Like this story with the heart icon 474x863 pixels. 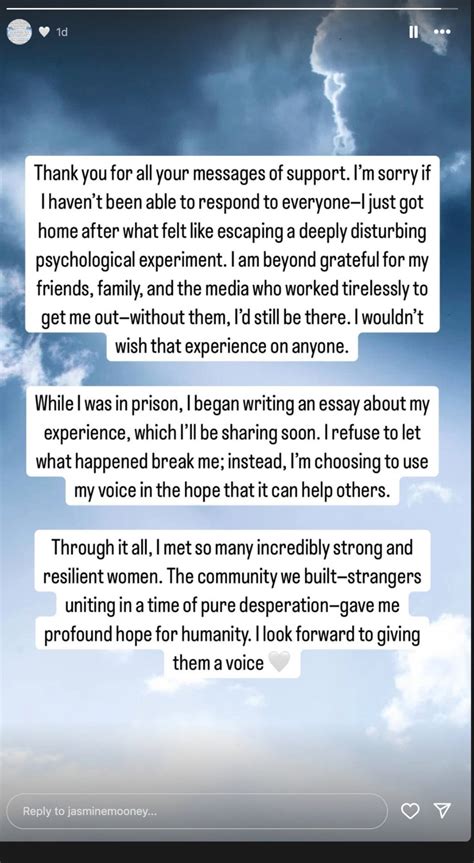pyautogui.click(x=410, y=811)
